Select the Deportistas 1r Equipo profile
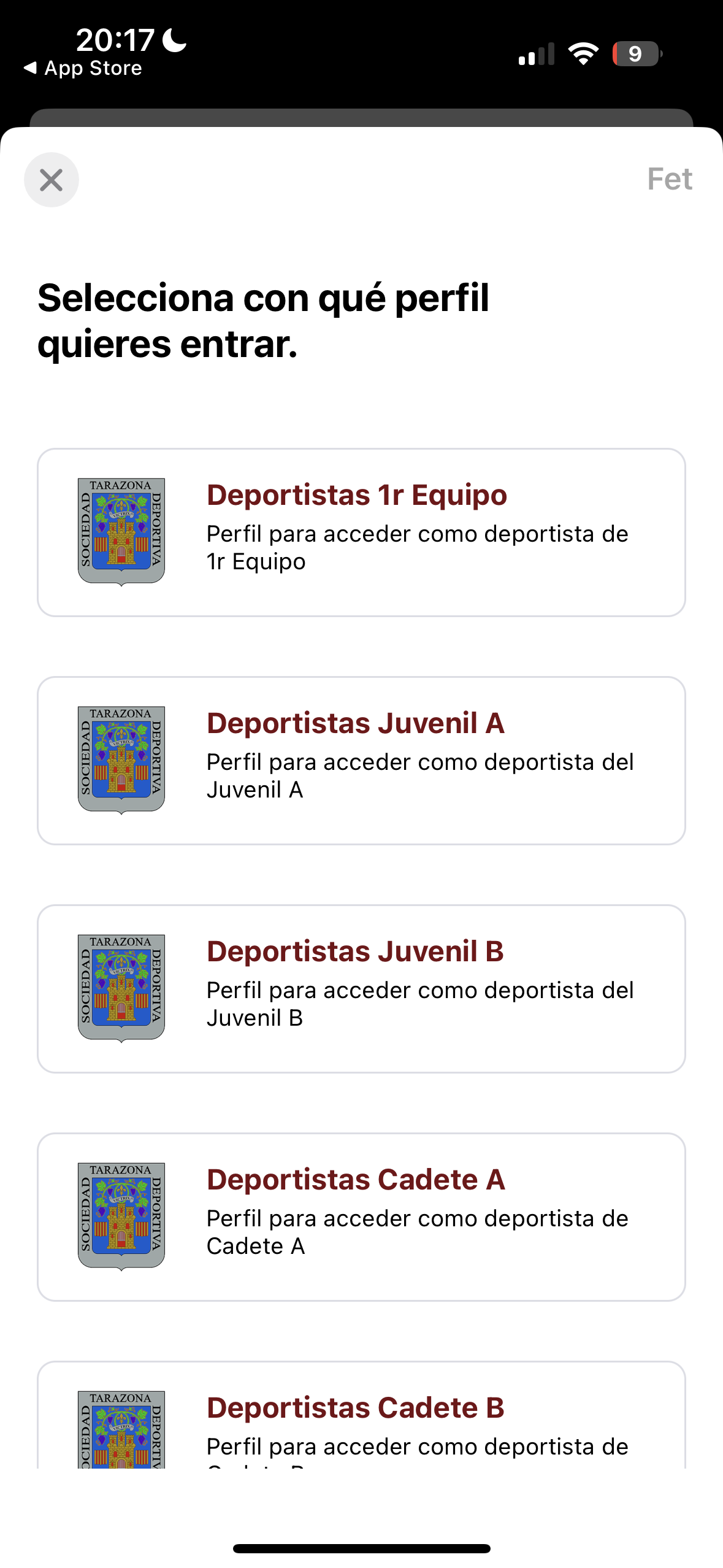Screen dimensions: 723x1568 361,532
